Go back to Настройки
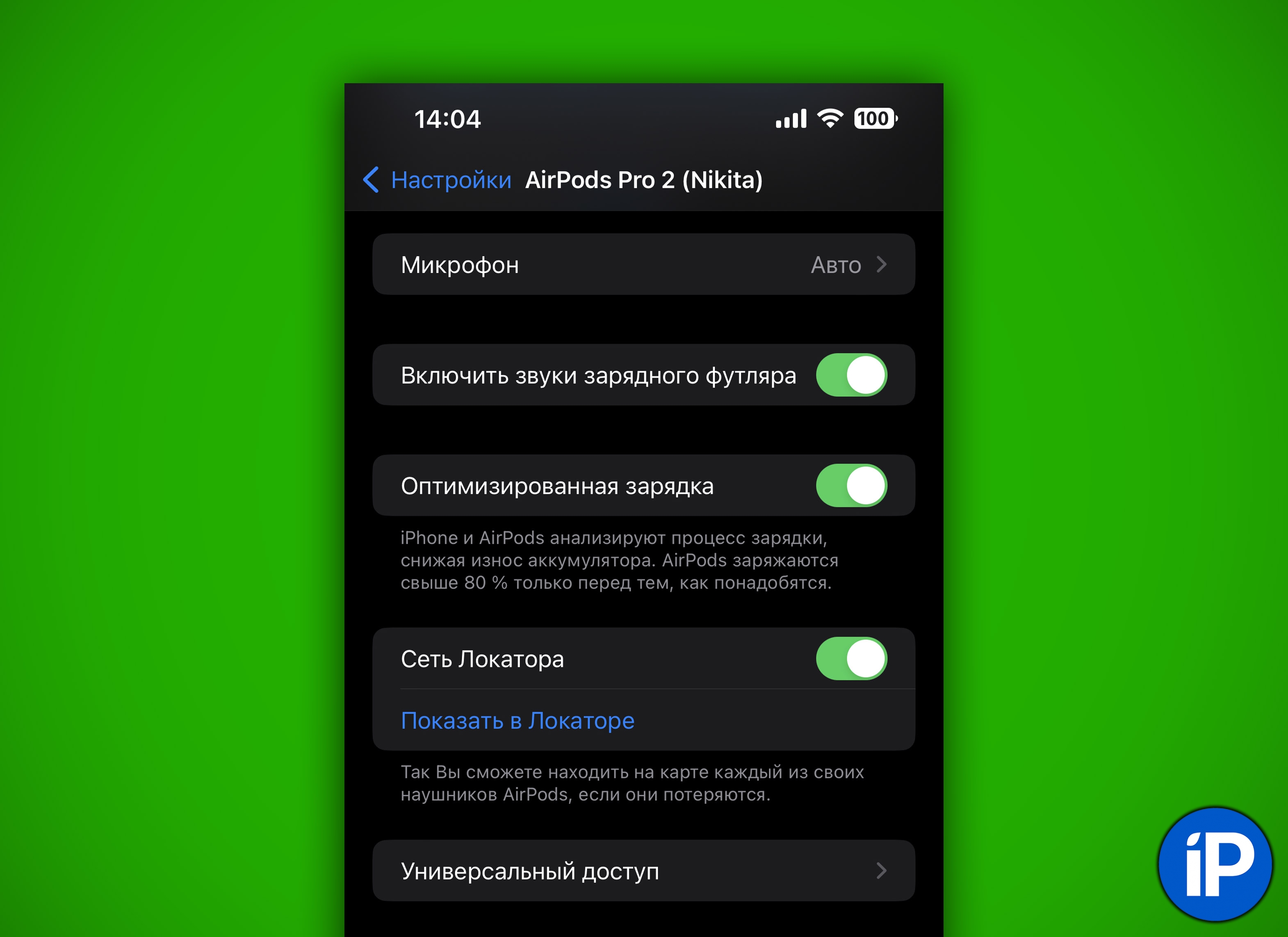The height and width of the screenshot is (937, 1288). [x=437, y=180]
